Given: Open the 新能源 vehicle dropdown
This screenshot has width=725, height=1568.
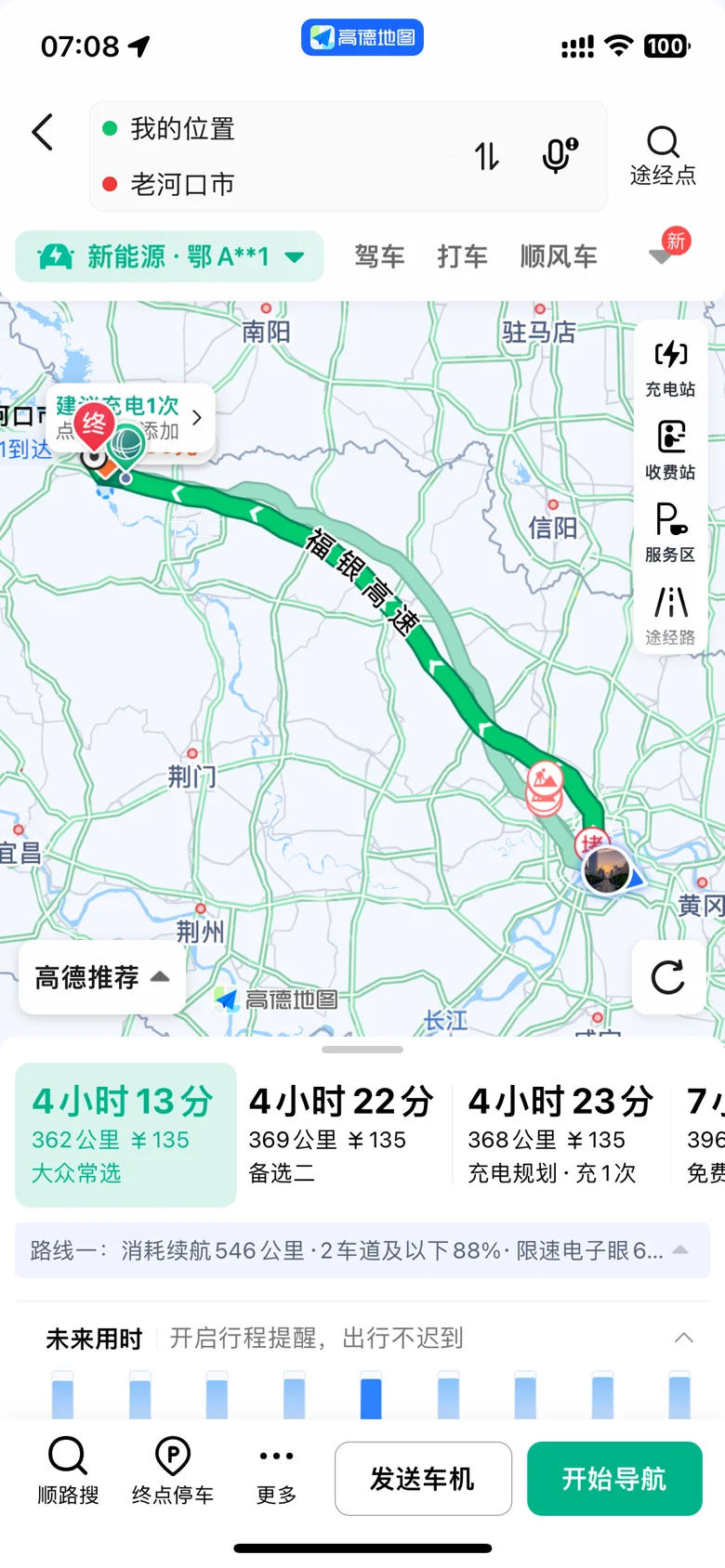Looking at the screenshot, I should point(169,256).
